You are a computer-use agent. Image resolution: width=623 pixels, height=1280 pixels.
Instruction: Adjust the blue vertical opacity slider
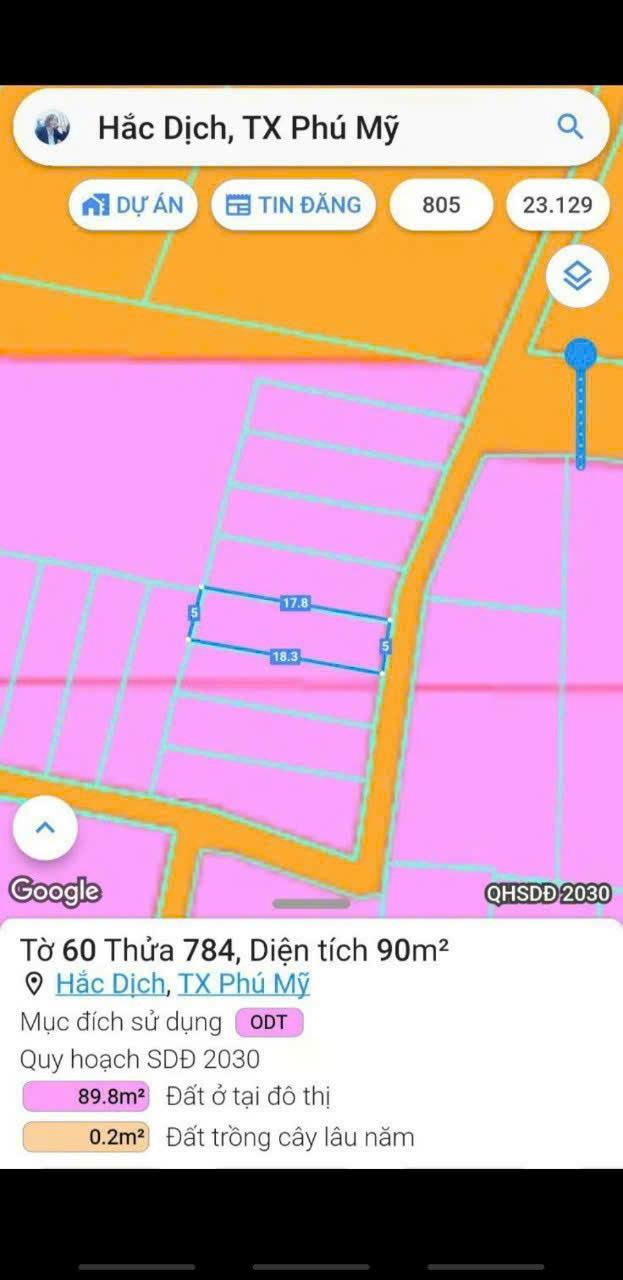point(580,405)
